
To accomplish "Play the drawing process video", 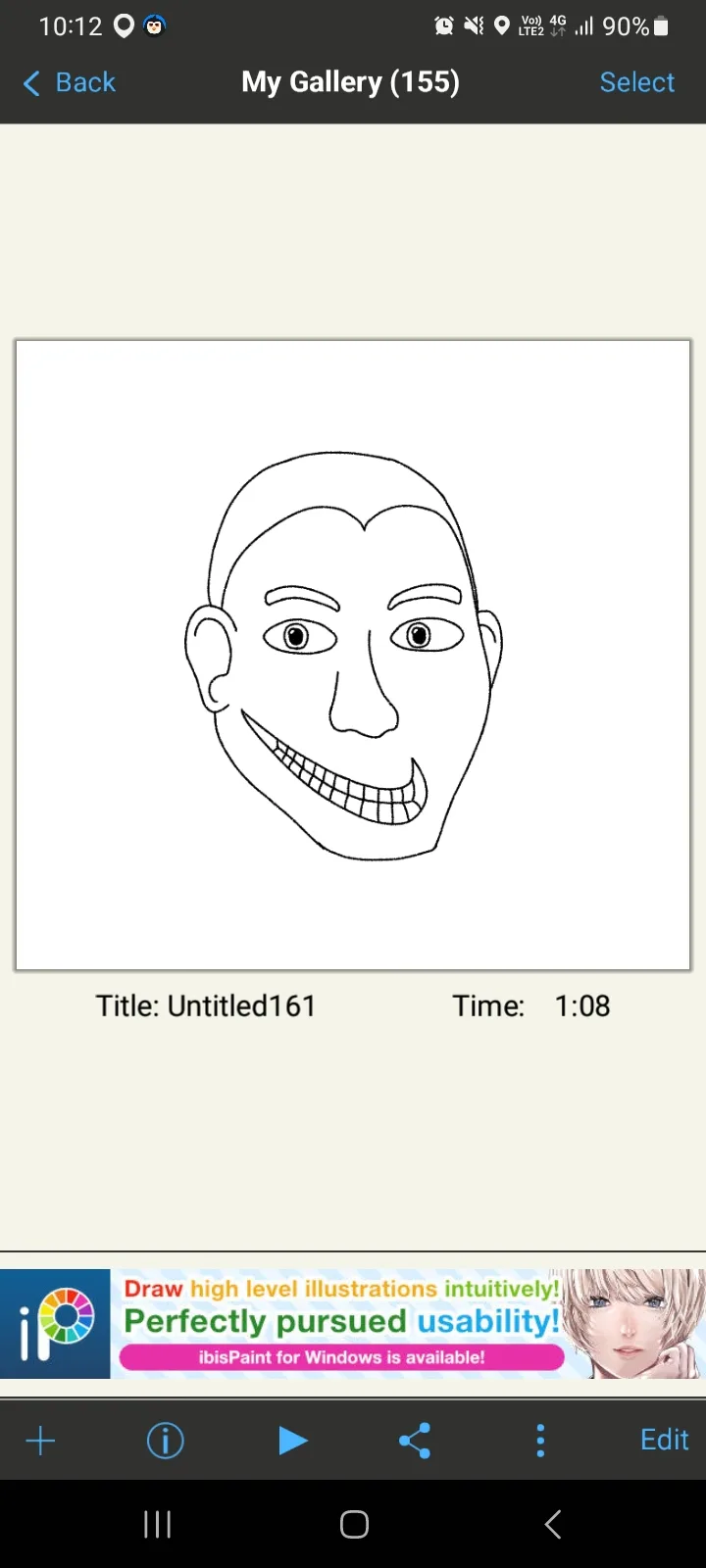I will pos(292,1441).
